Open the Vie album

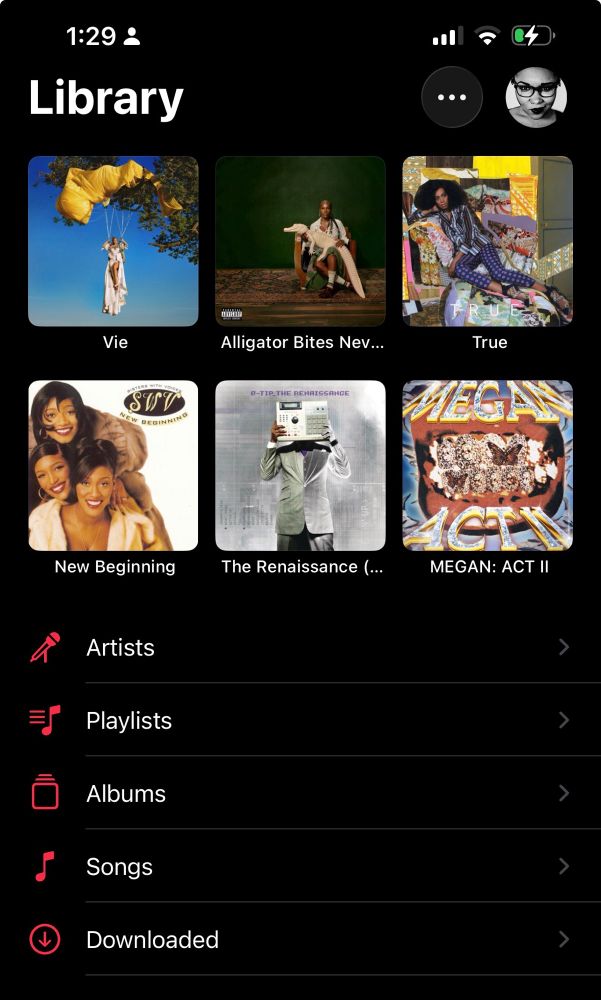pyautogui.click(x=113, y=241)
